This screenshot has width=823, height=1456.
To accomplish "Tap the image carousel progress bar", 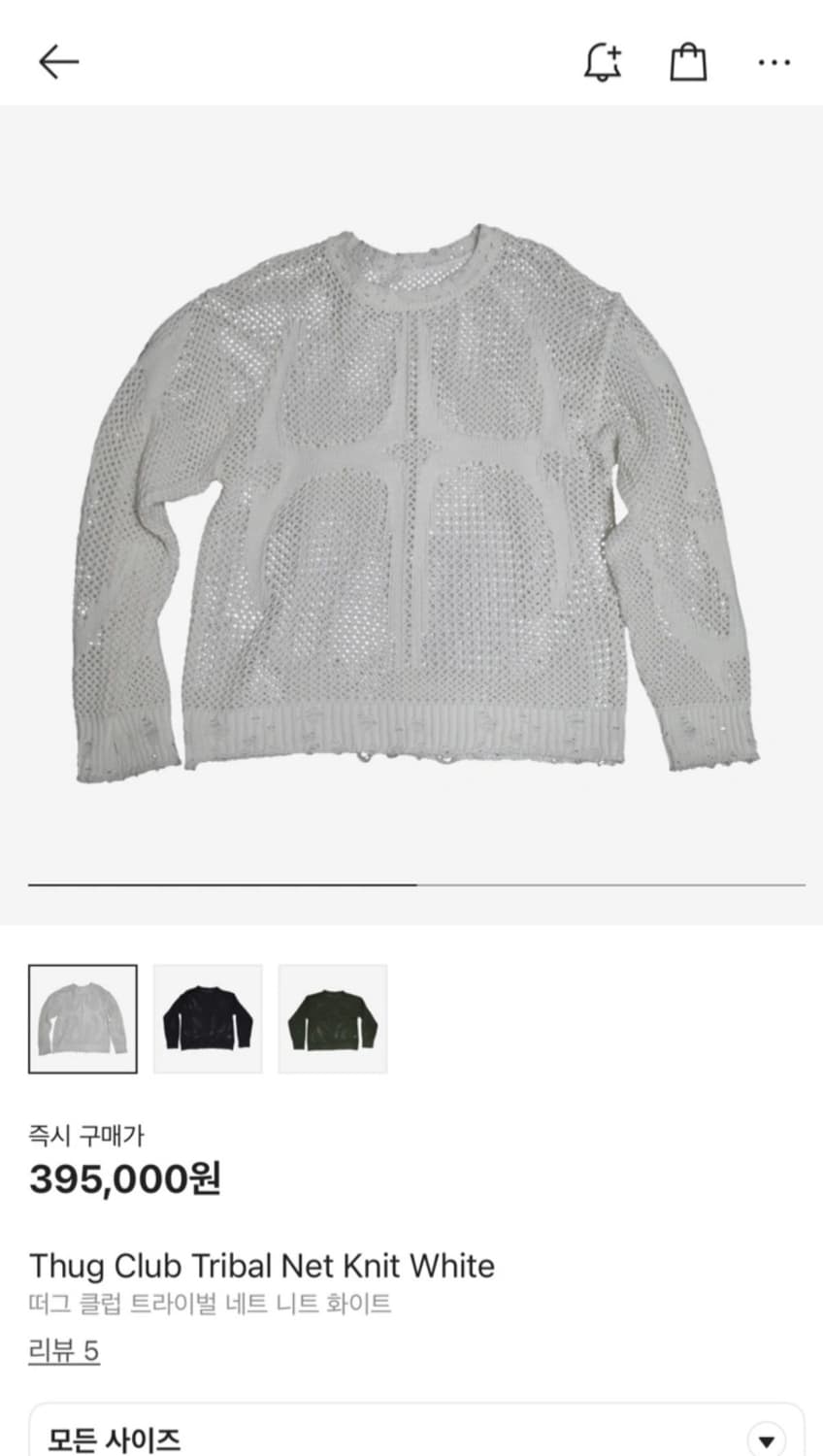I will (x=411, y=884).
